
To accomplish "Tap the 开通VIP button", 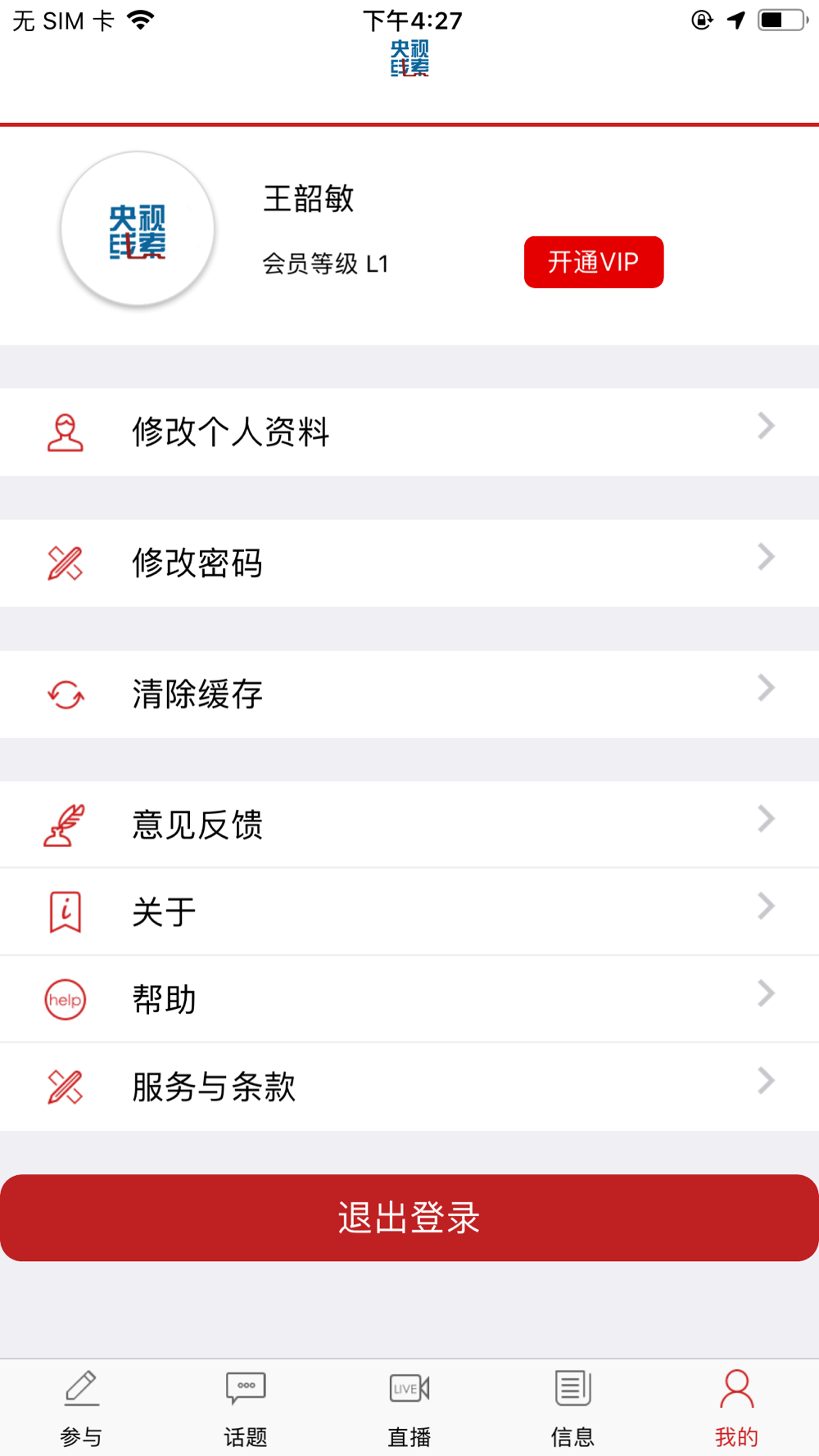I will (x=594, y=262).
